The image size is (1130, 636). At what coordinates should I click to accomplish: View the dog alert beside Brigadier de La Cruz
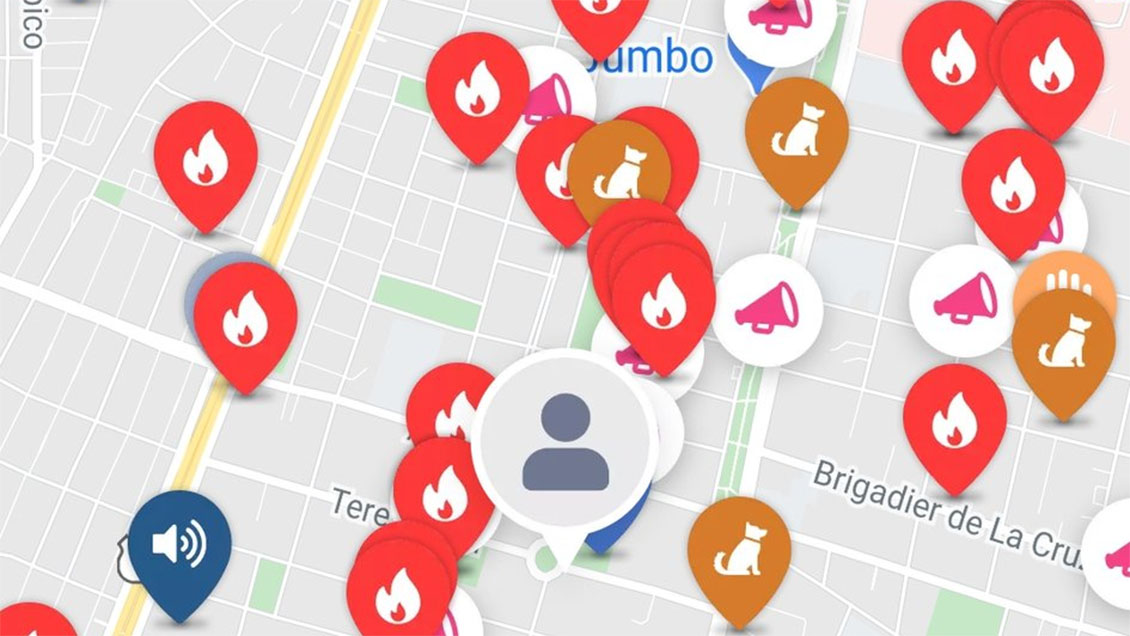738,549
